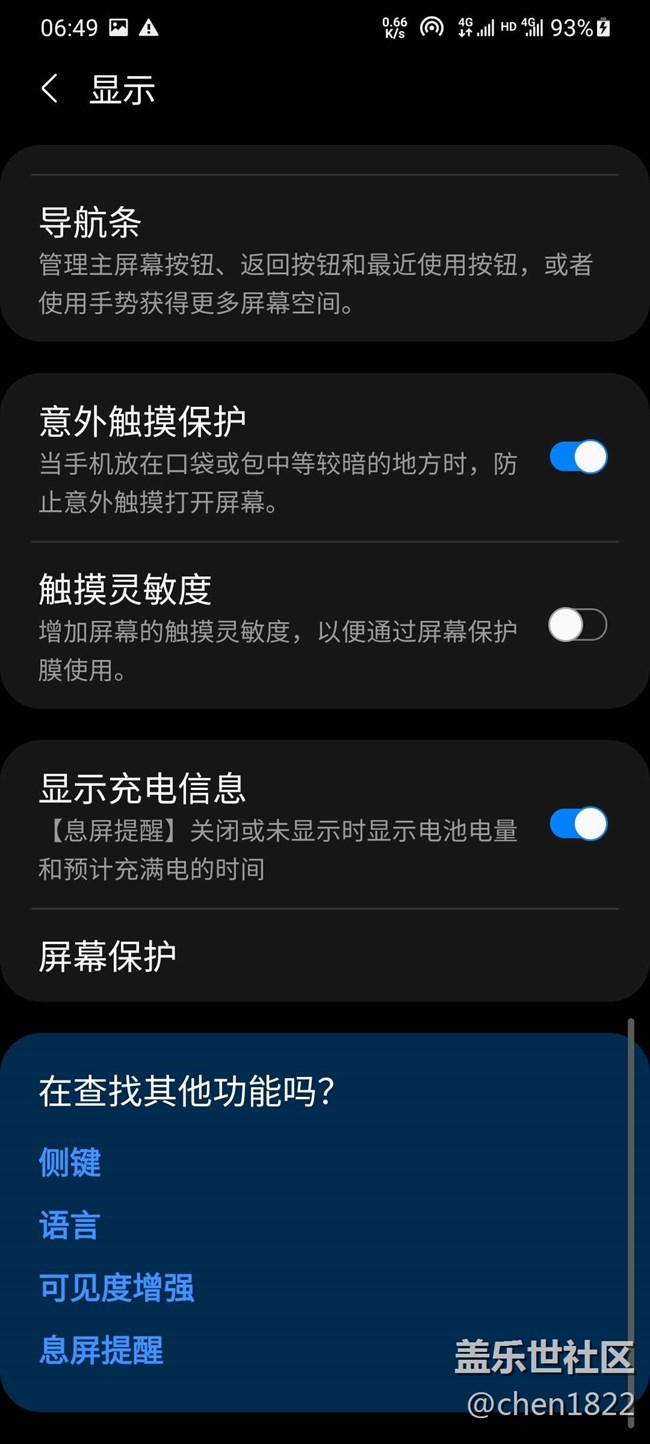Screen dimensions: 650x1444
Task: Open the 可见度增强 suggestion link
Action: pyautogui.click(x=117, y=1288)
